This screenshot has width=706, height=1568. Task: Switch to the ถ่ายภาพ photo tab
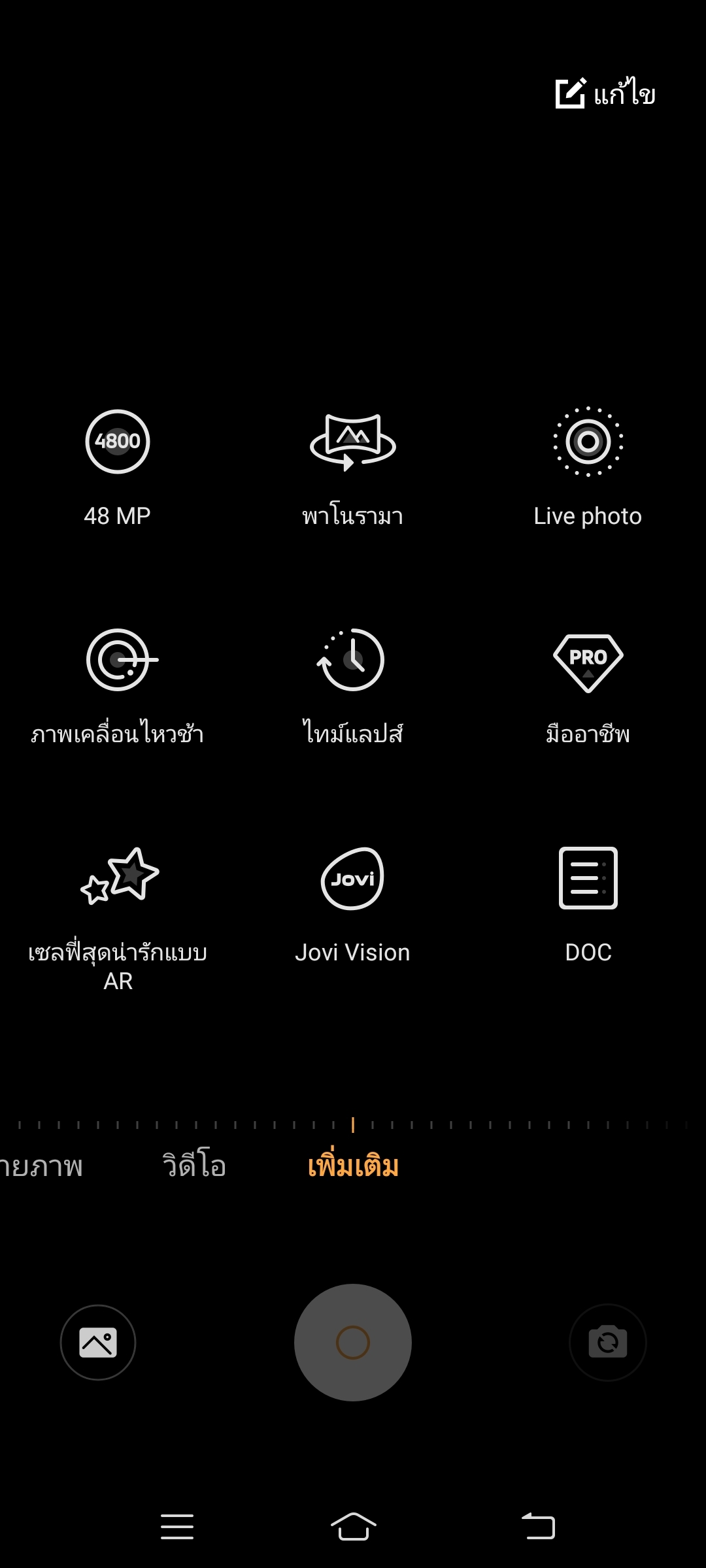click(41, 1166)
